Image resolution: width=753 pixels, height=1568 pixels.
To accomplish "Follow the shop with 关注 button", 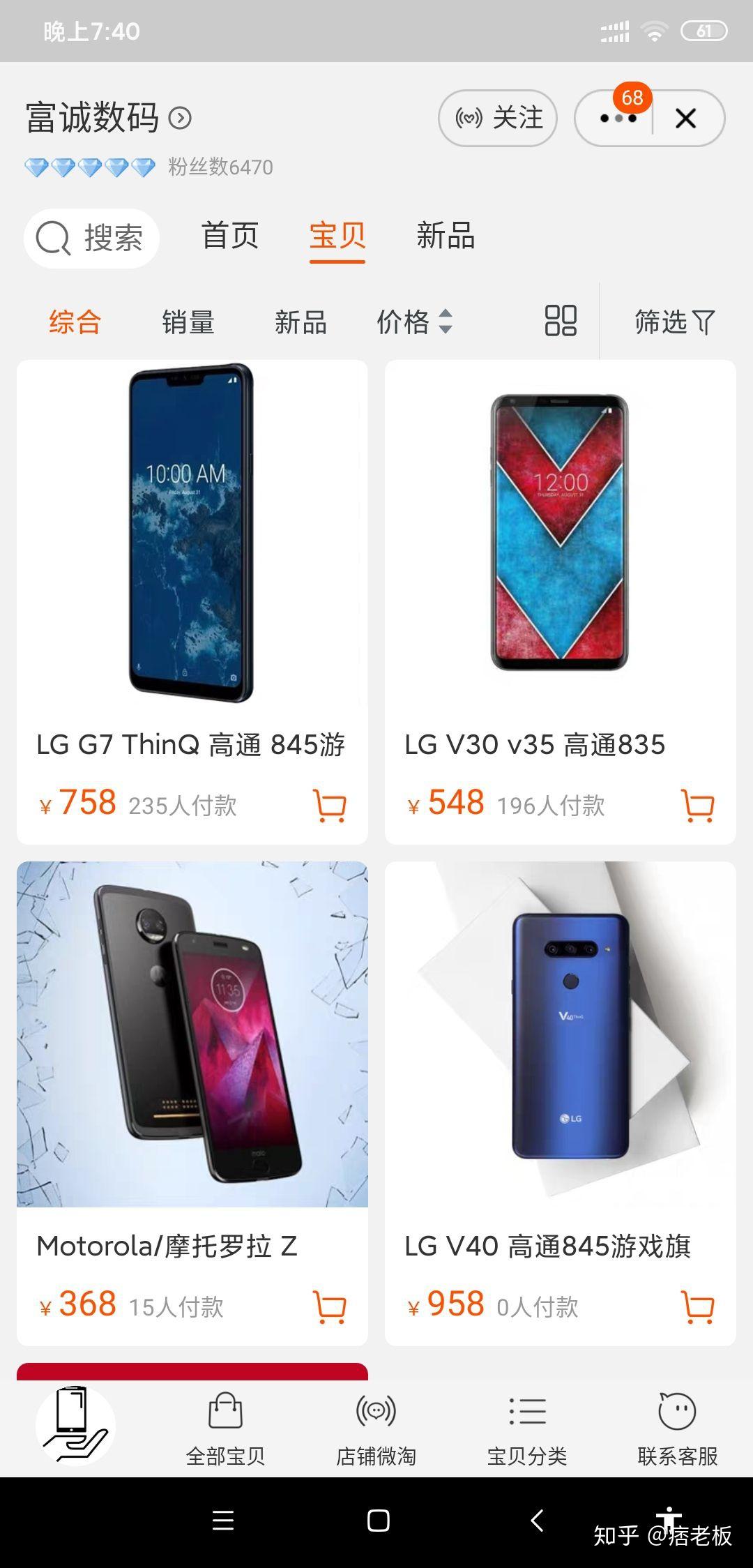I will point(498,118).
